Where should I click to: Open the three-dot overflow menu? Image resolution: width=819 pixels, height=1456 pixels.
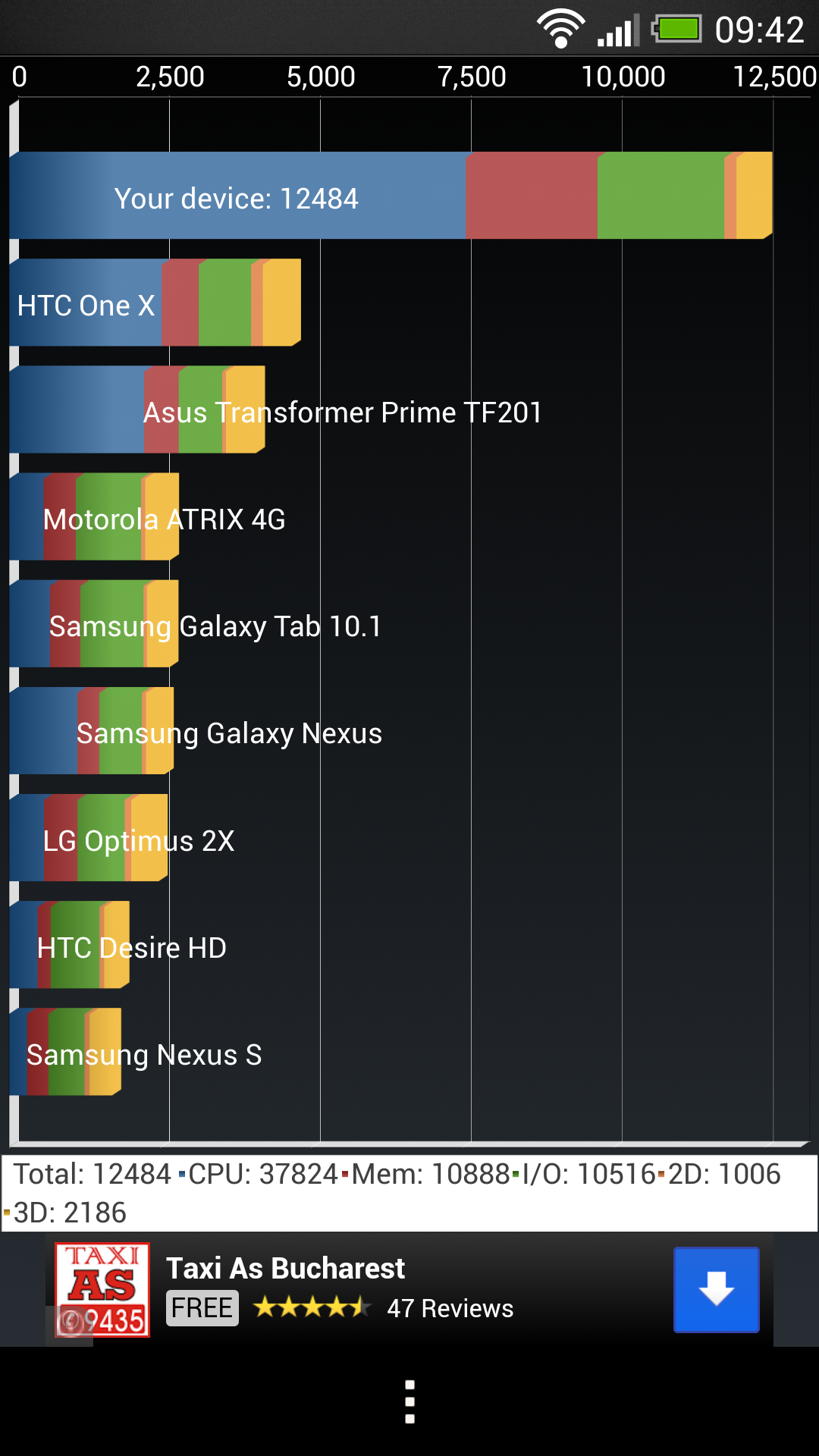[409, 1401]
